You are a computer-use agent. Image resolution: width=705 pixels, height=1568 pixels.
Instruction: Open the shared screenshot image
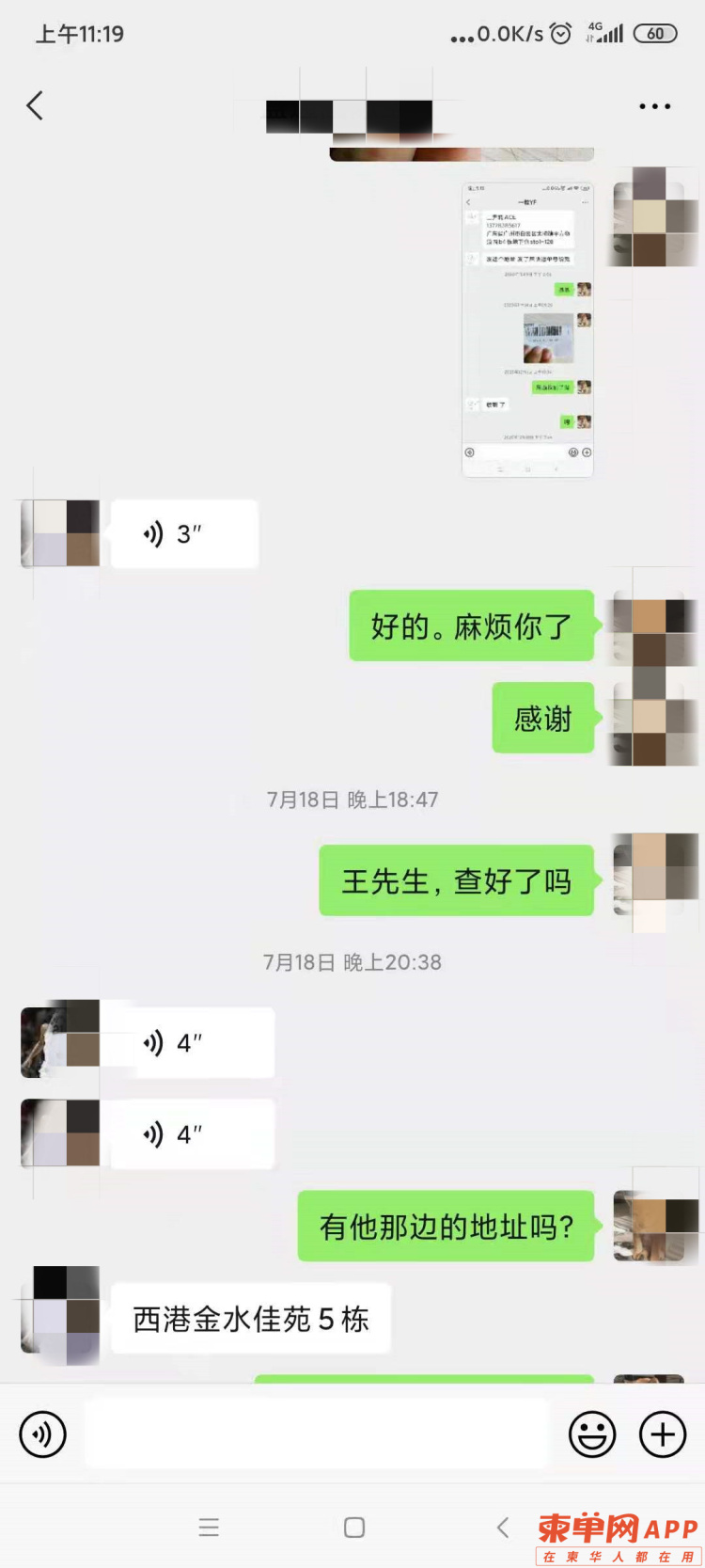(x=527, y=329)
